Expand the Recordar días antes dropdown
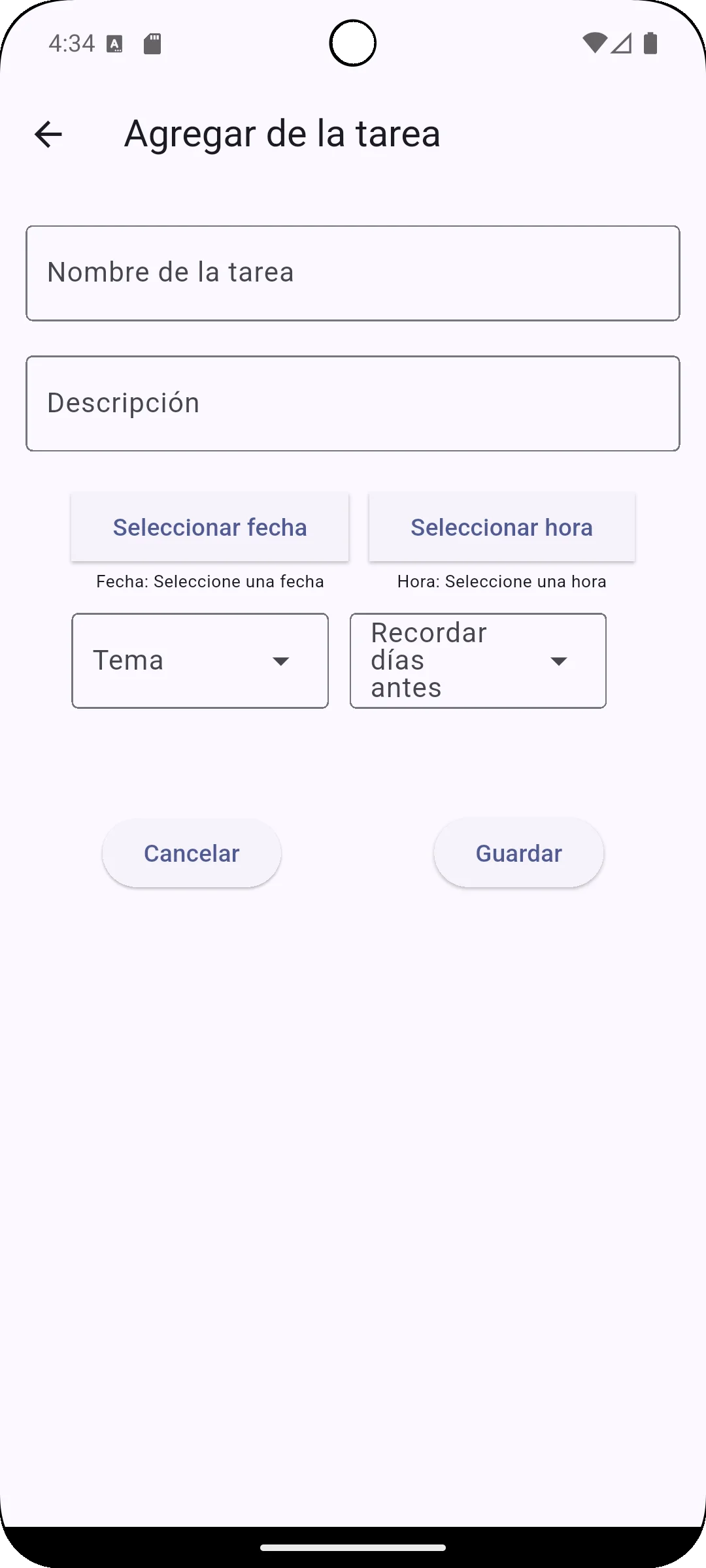Screen dimensions: 706x1568 coord(478,661)
